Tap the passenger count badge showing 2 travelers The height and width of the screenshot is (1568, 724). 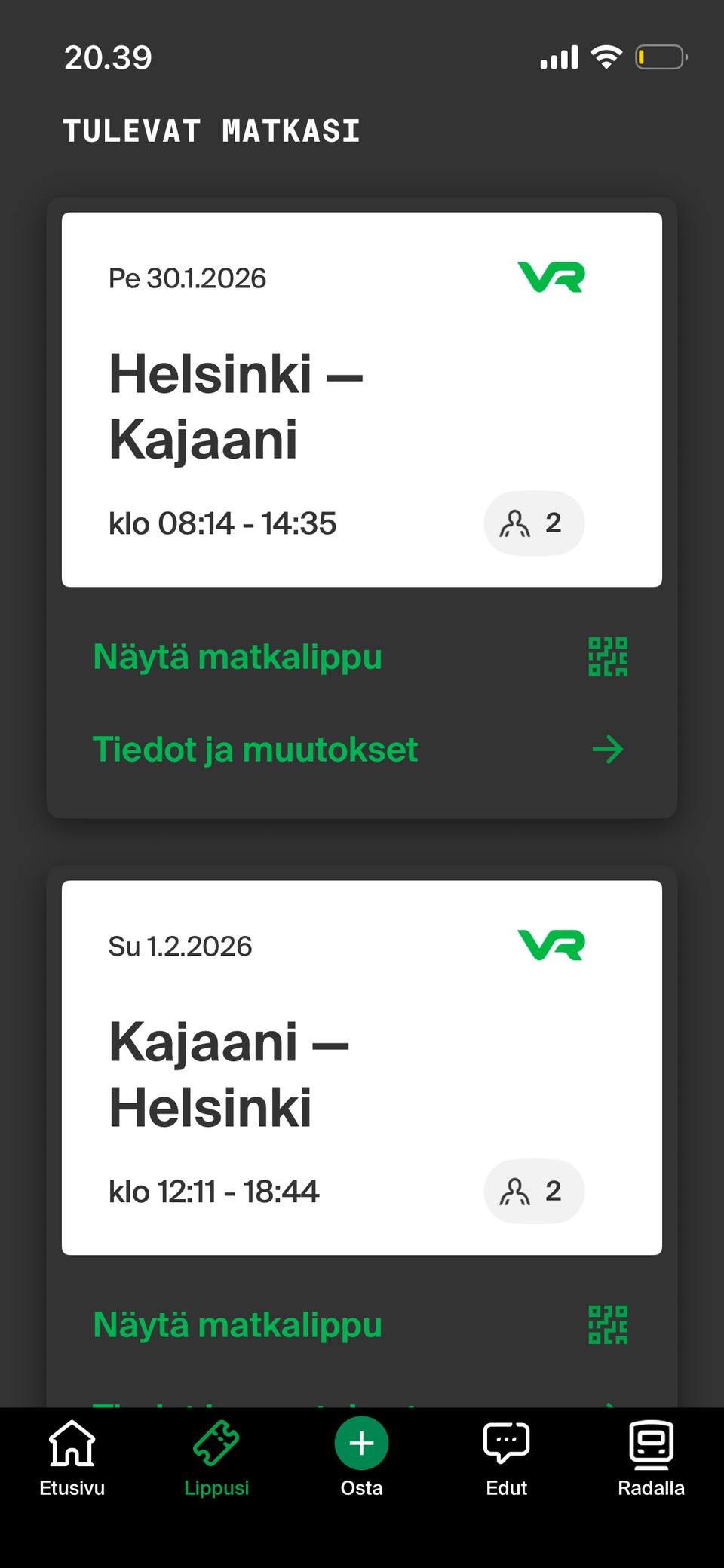click(534, 523)
